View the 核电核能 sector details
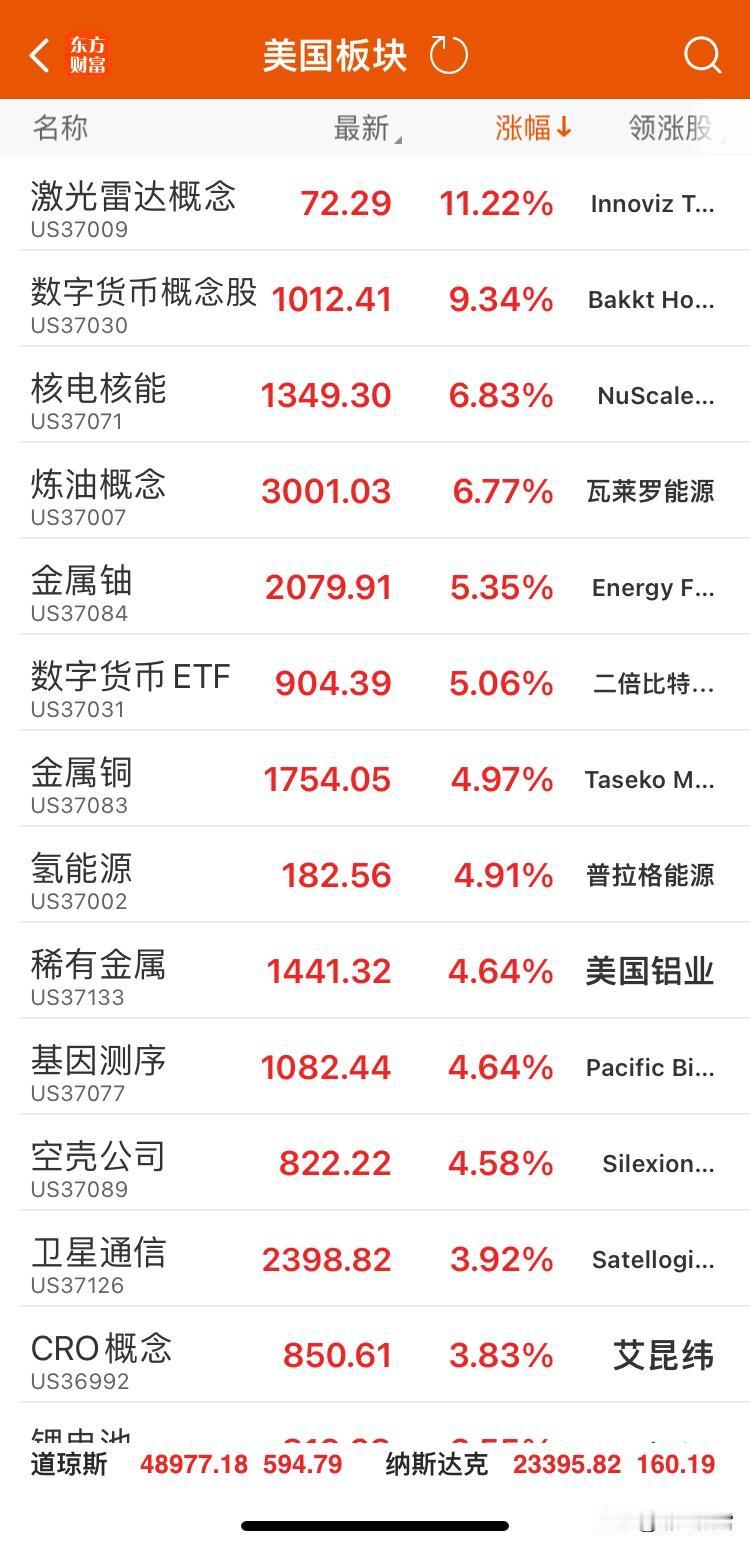The height and width of the screenshot is (1547, 750). tap(375, 395)
